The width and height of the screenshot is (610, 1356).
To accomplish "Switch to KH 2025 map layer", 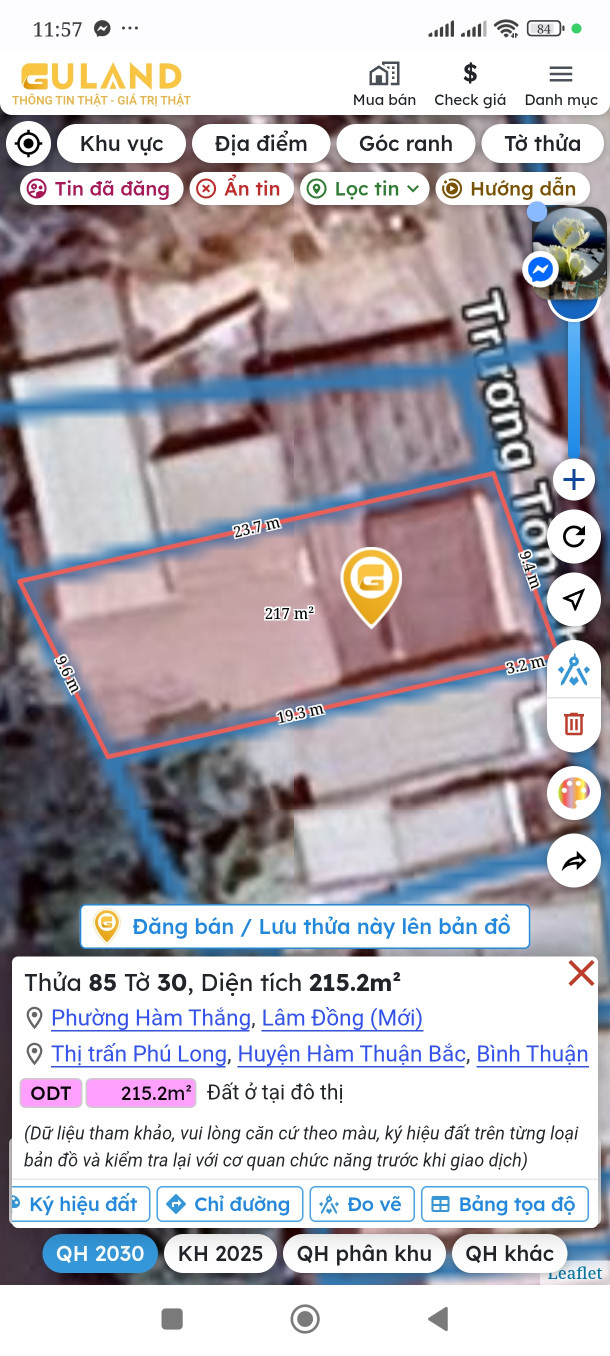I will coord(220,1253).
